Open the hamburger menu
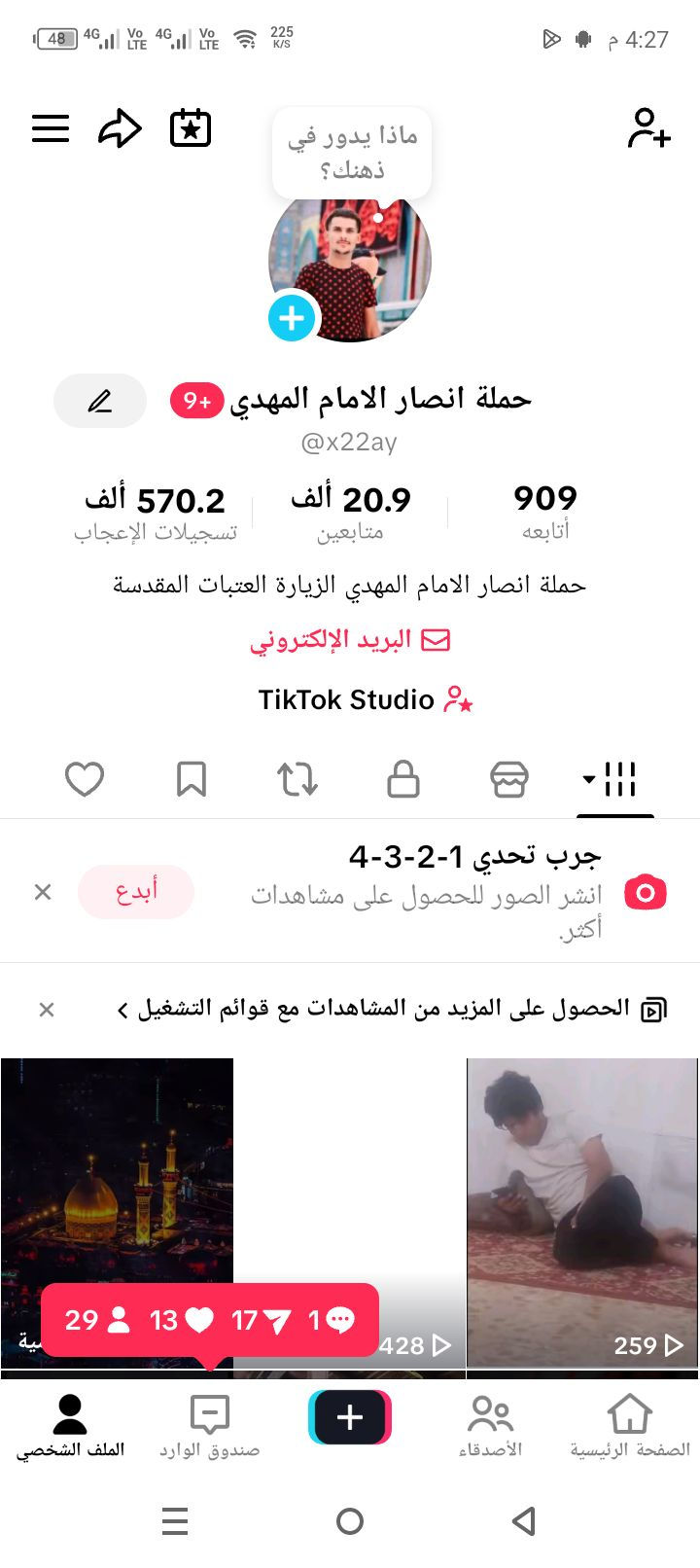Screen dimensions: 700x1568 coord(51,128)
